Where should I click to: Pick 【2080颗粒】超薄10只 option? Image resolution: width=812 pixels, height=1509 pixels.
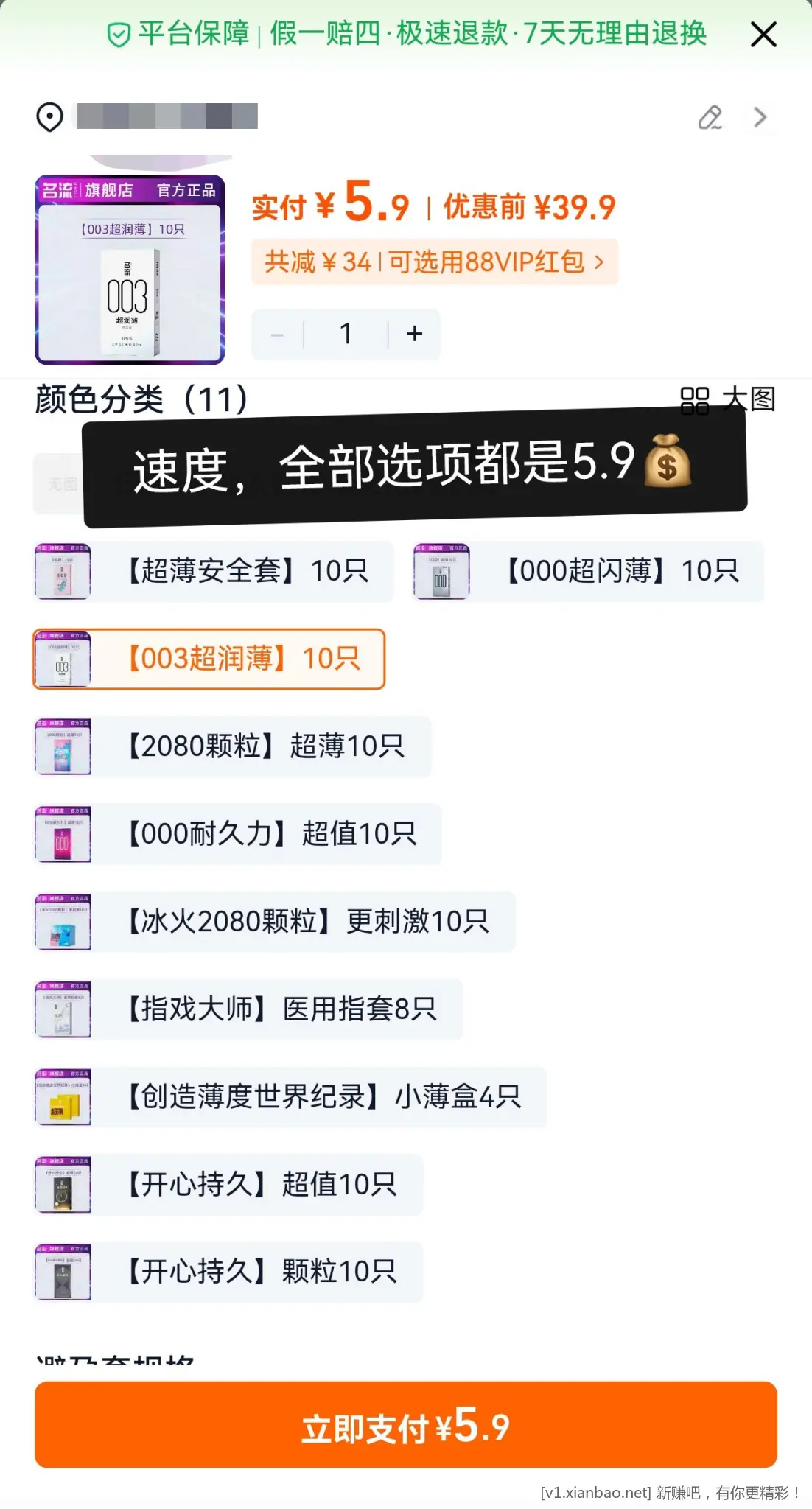pos(232,746)
